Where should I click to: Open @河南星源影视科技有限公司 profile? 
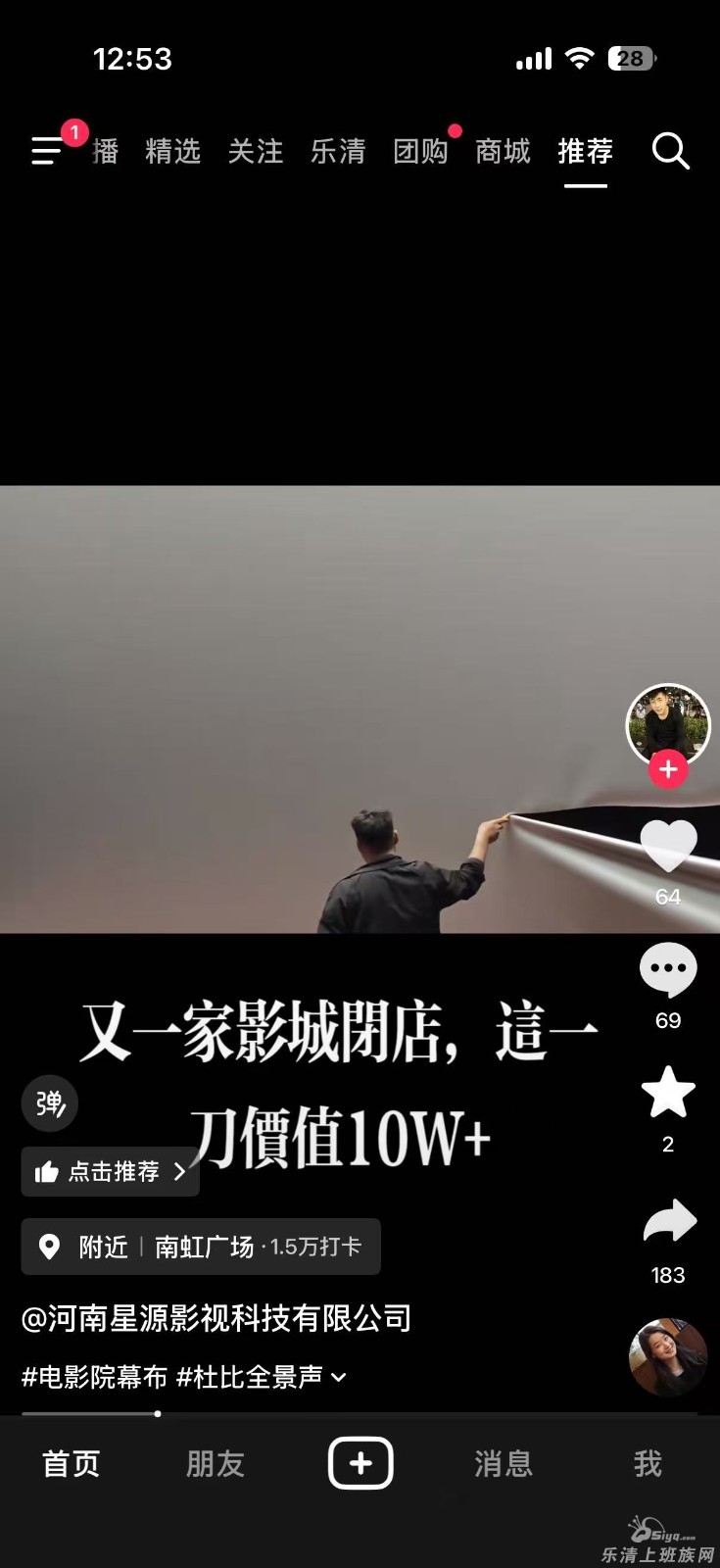pos(216,1319)
